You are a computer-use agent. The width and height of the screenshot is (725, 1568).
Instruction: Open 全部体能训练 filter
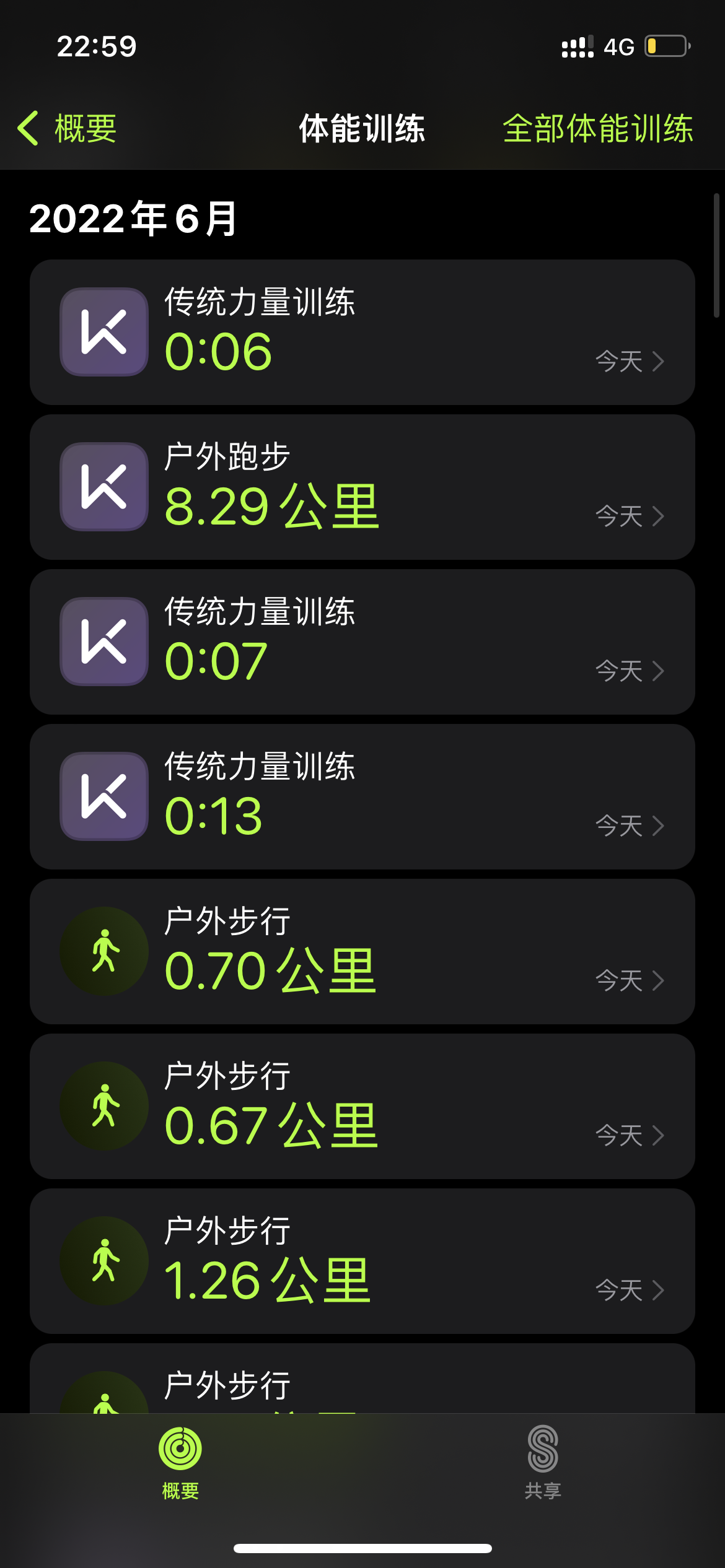(597, 129)
